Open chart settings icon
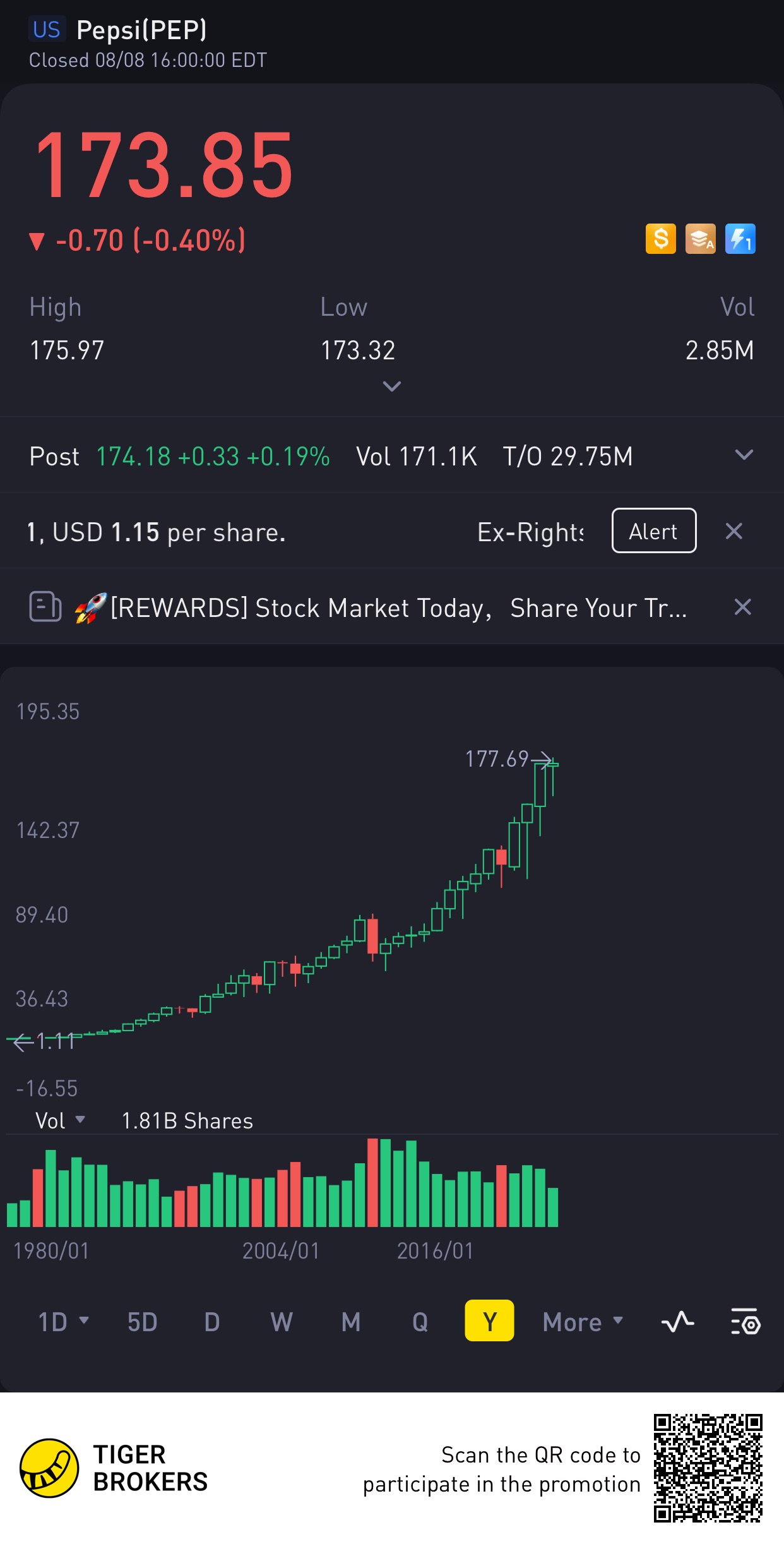The image size is (784, 1544). (x=745, y=1322)
